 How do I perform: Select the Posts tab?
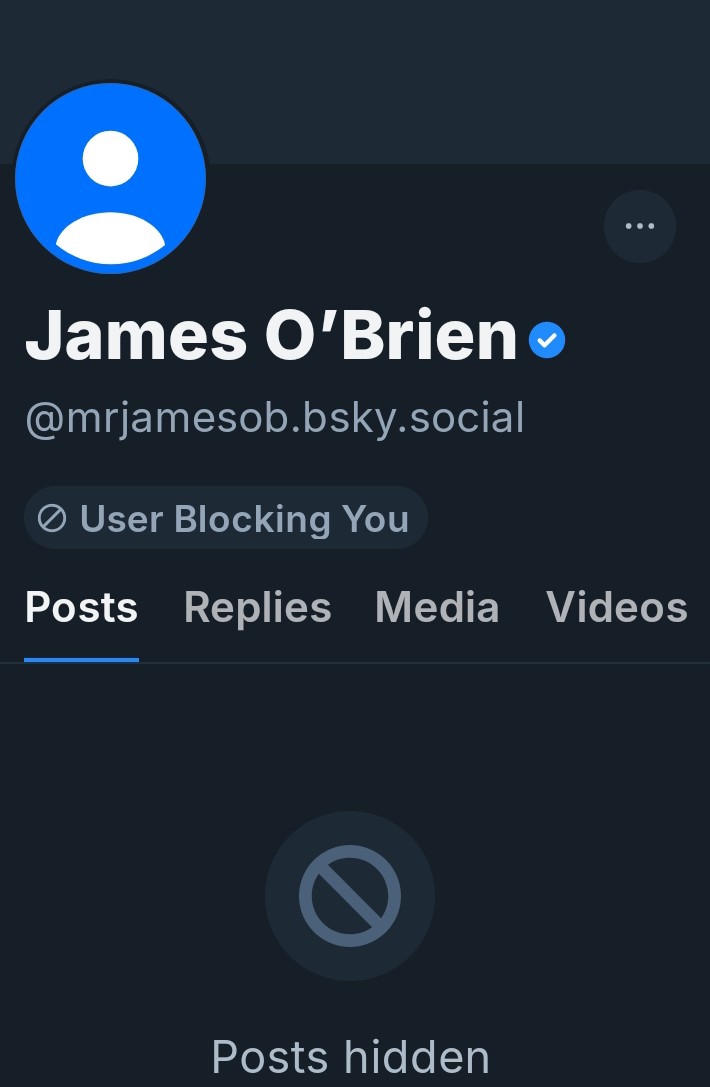pos(81,608)
